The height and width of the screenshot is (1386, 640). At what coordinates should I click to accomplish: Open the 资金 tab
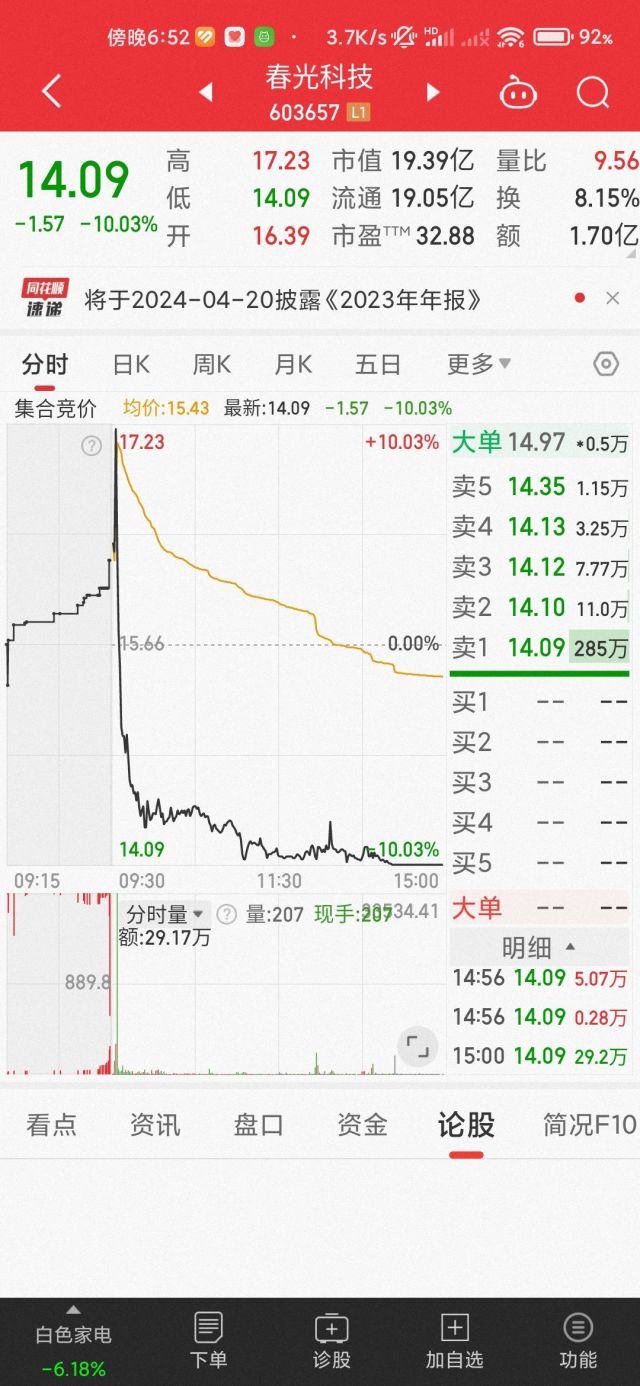tap(362, 1125)
